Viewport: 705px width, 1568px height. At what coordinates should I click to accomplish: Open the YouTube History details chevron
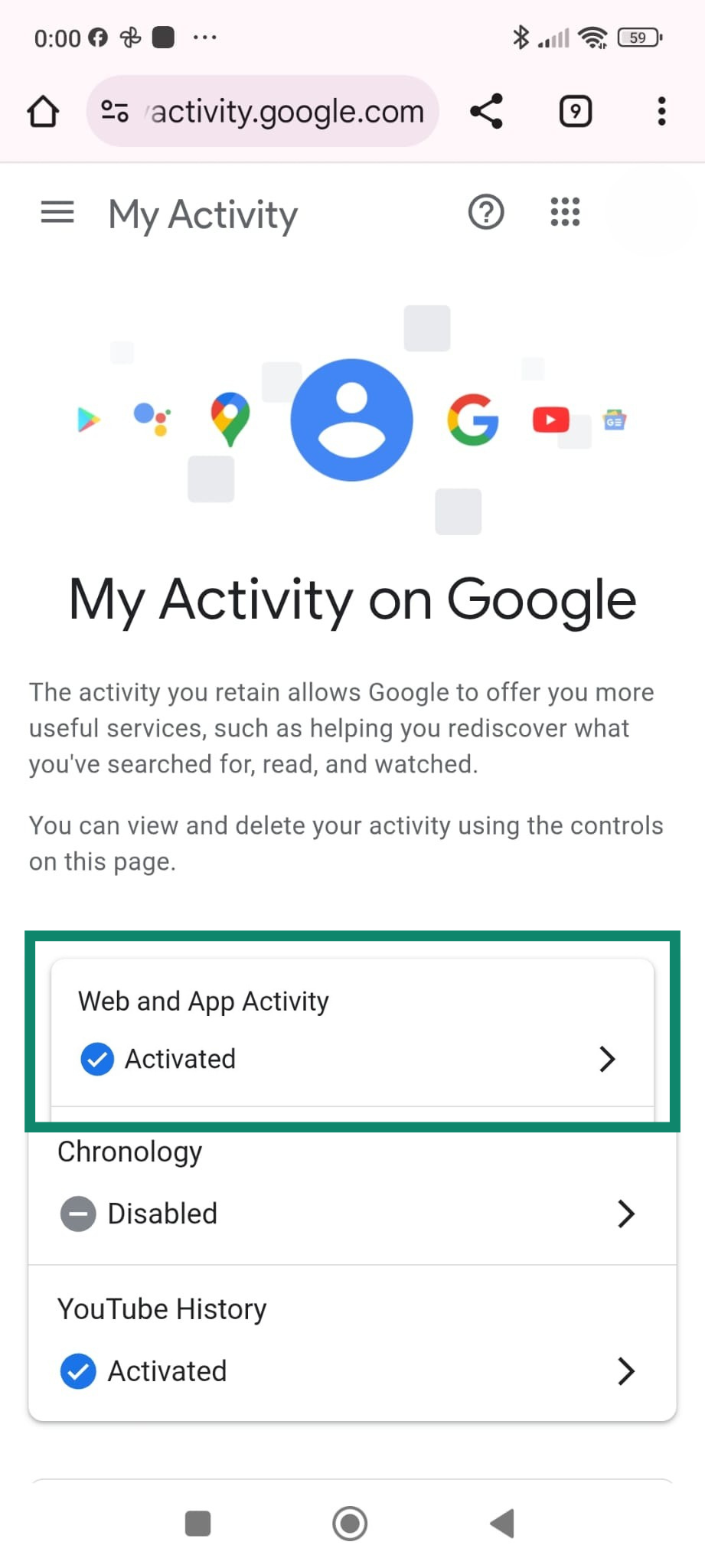[626, 1370]
